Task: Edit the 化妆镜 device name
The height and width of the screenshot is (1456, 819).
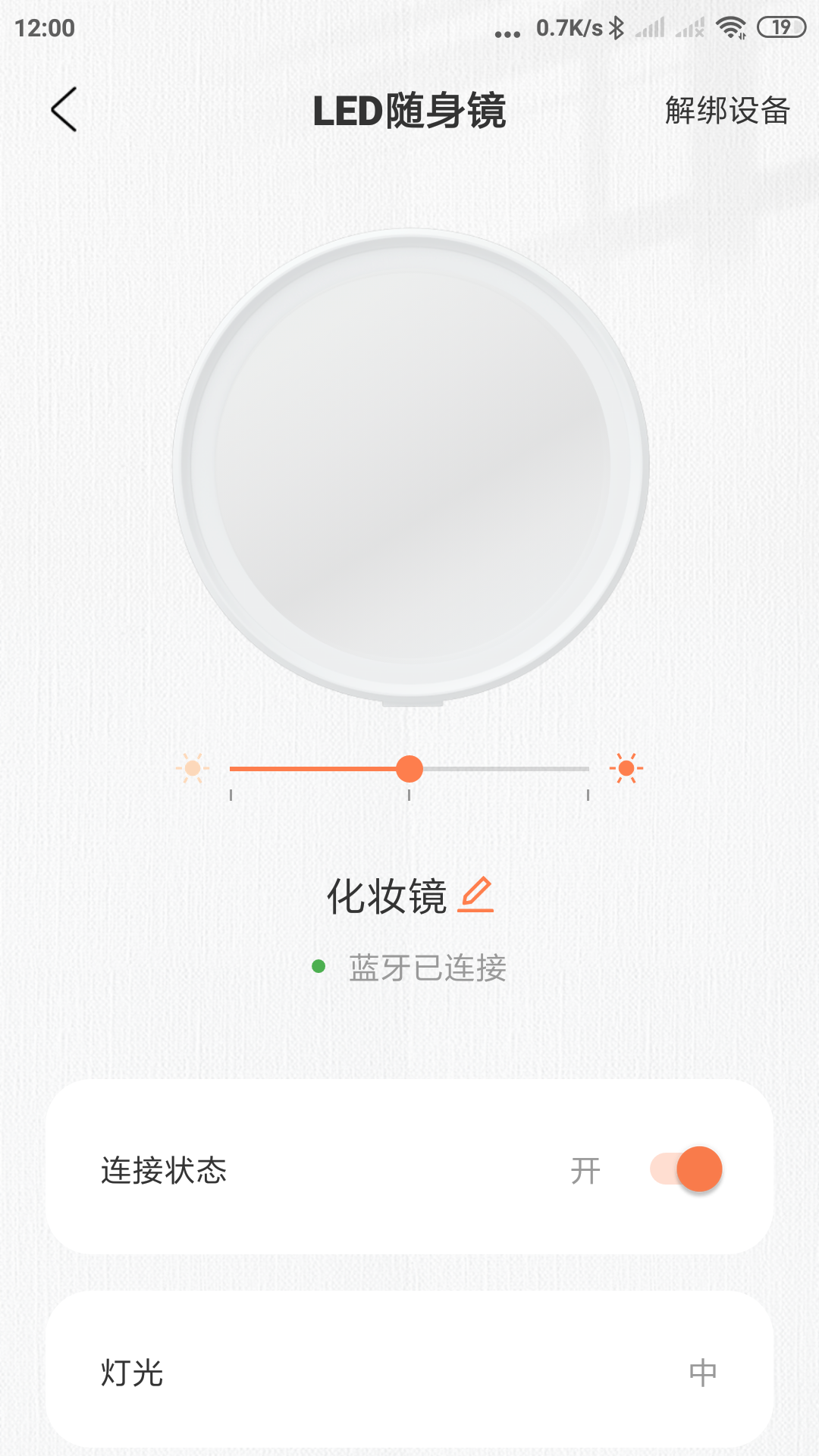Action: coord(476,895)
